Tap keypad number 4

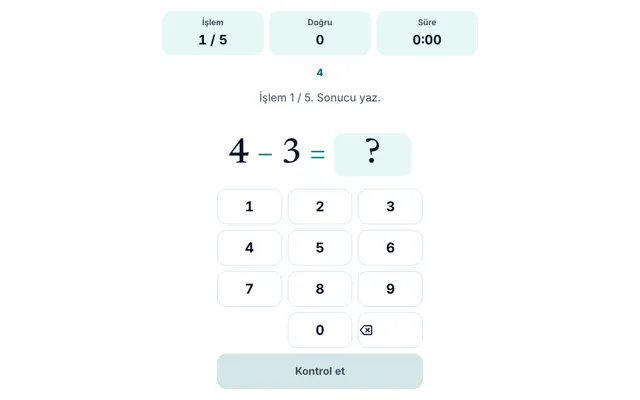click(x=249, y=248)
